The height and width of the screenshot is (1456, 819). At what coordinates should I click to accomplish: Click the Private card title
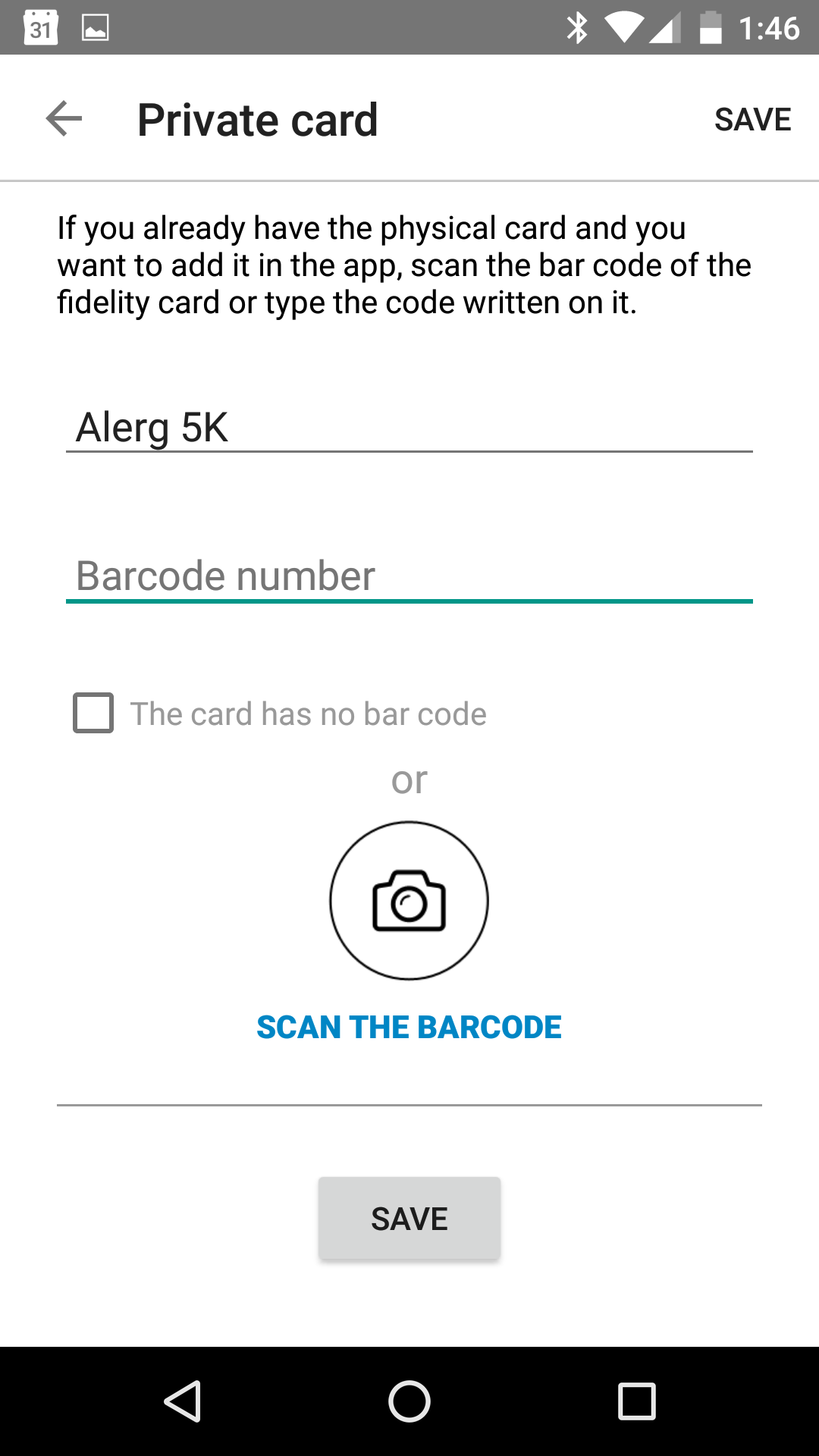click(x=256, y=118)
